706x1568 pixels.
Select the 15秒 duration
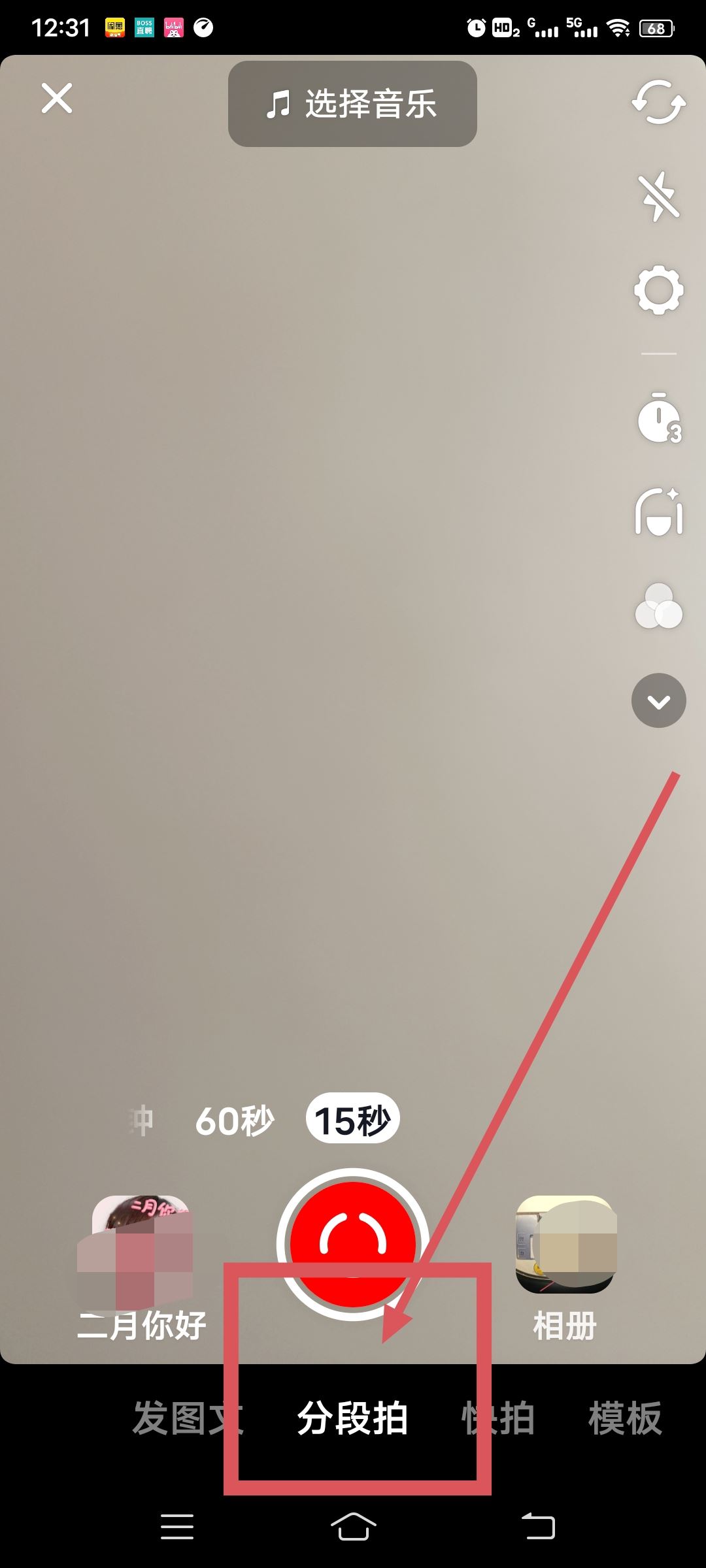(352, 1120)
